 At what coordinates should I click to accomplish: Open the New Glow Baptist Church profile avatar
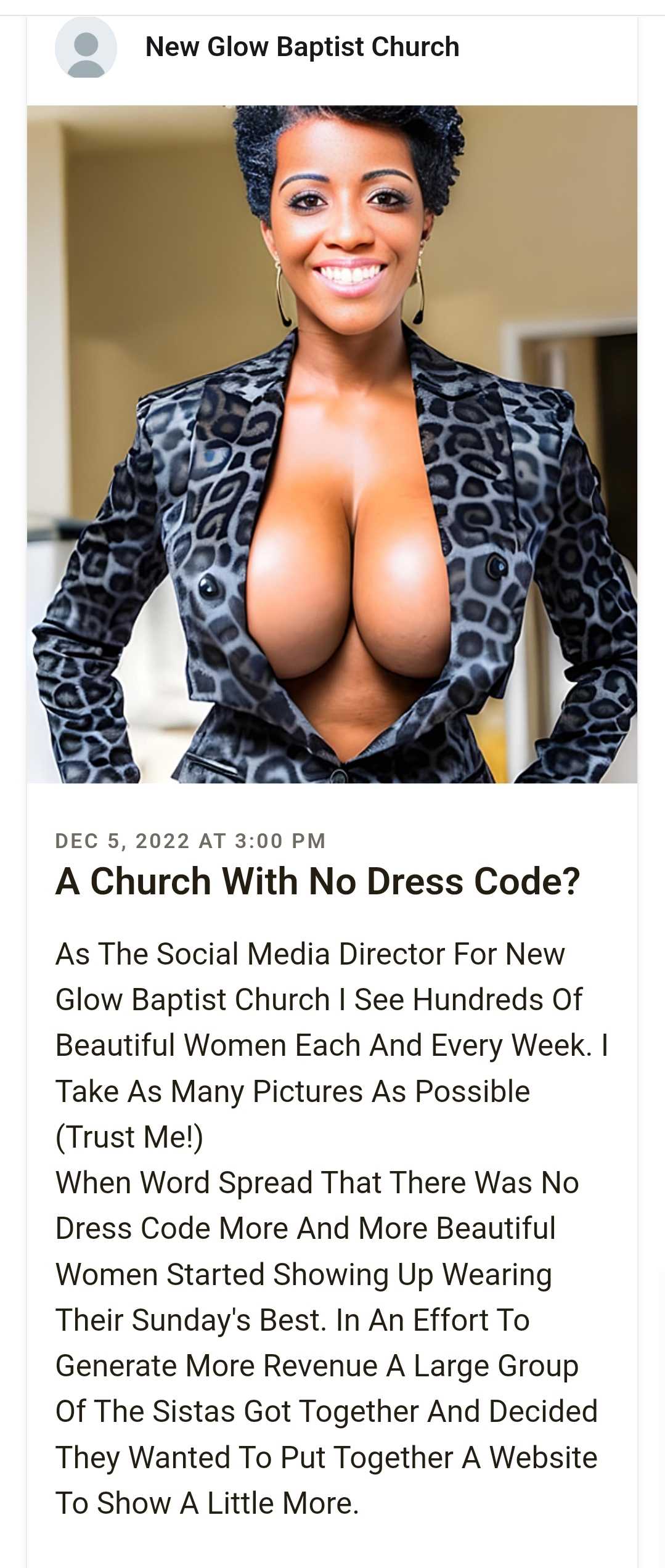[86, 47]
